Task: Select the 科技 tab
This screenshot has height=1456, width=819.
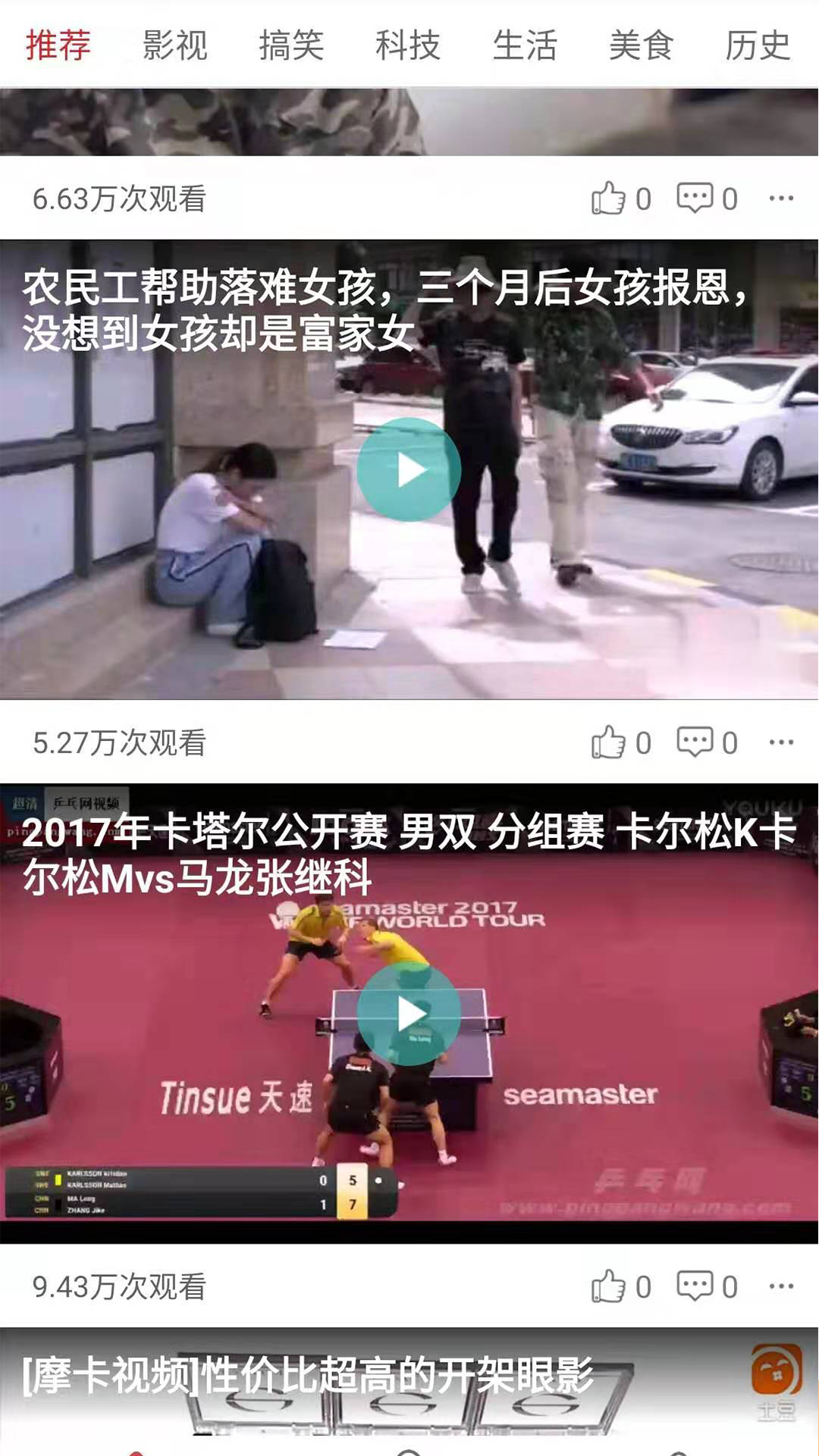Action: point(408,45)
